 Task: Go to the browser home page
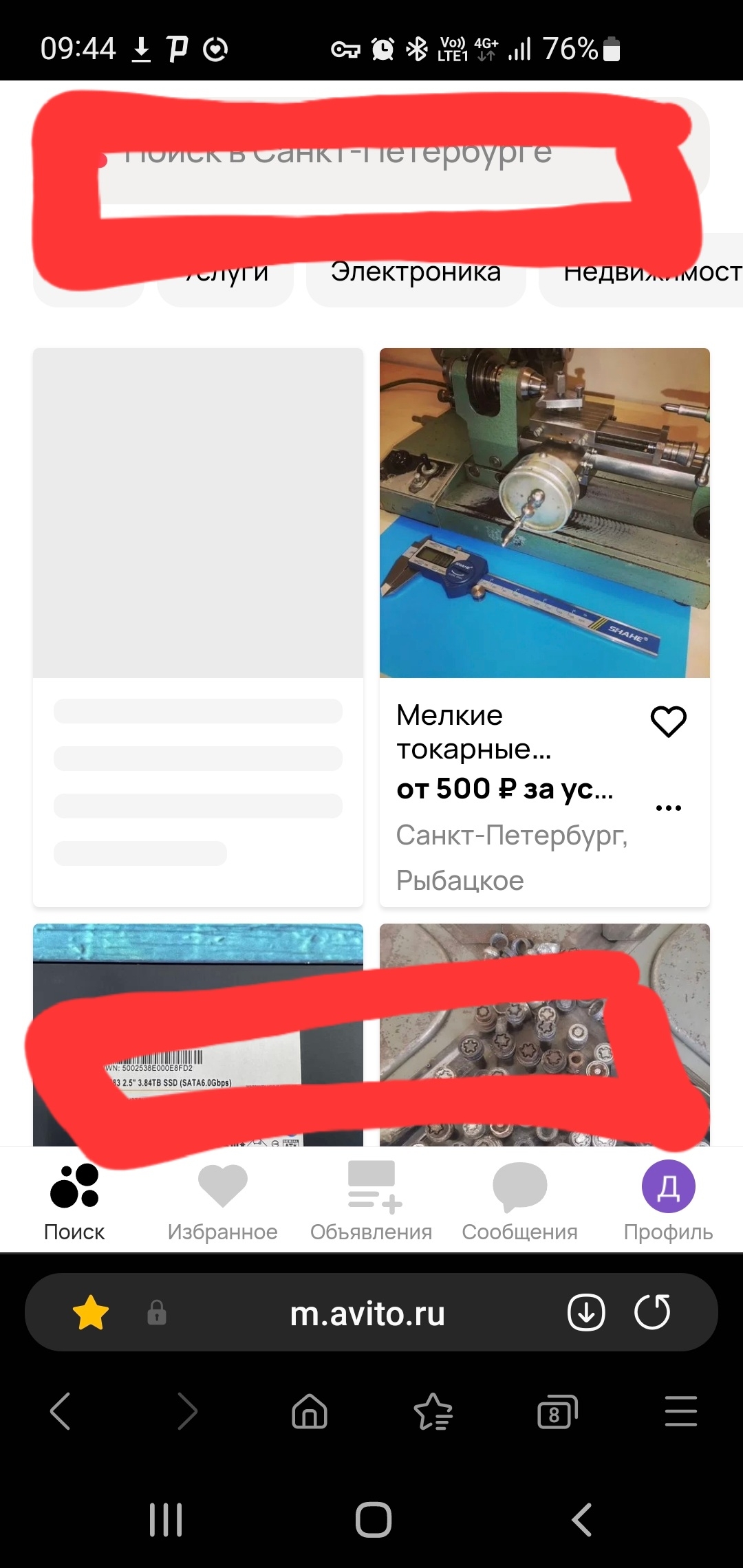point(310,1412)
